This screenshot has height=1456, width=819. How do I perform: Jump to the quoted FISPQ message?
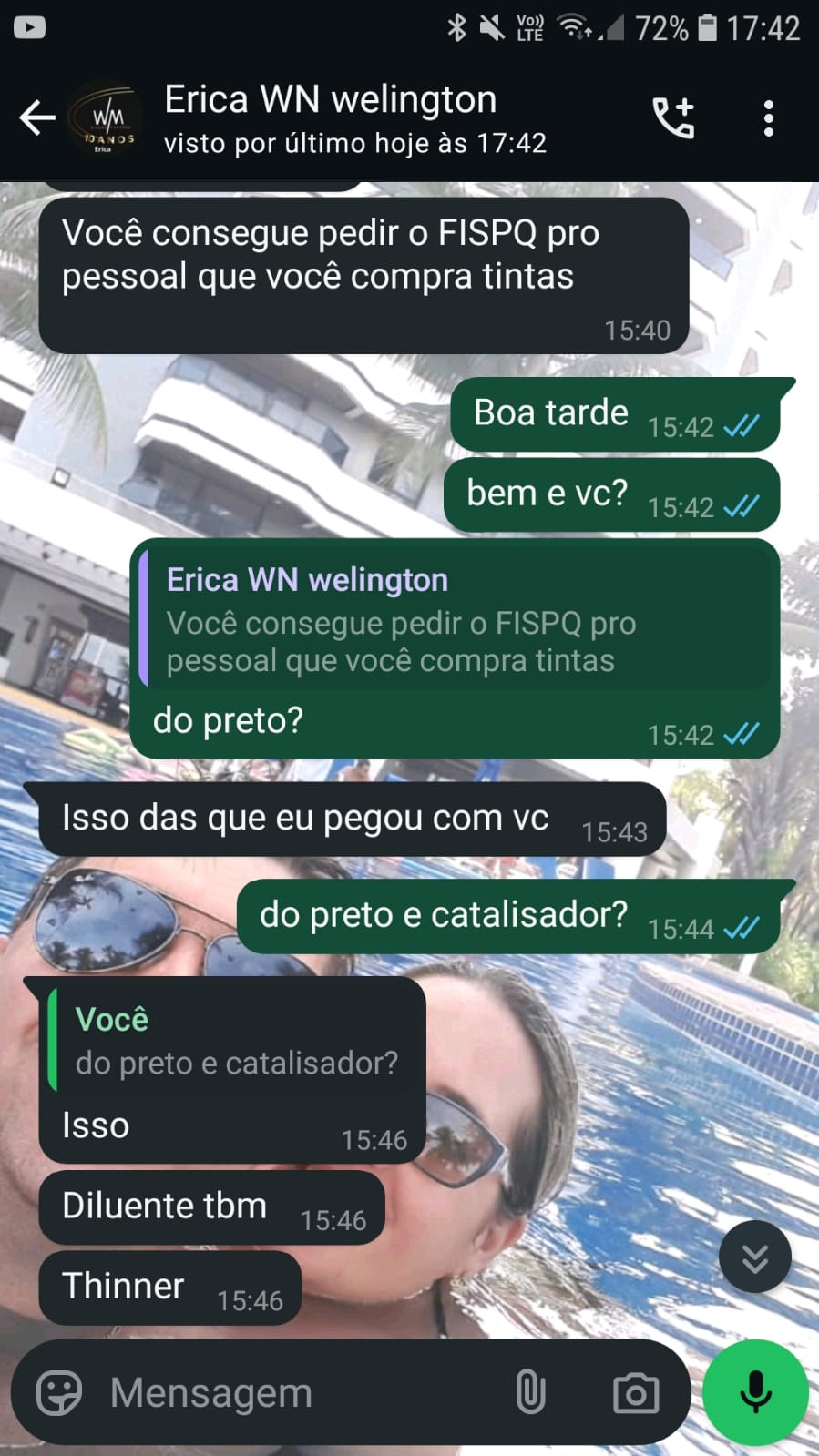point(456,621)
